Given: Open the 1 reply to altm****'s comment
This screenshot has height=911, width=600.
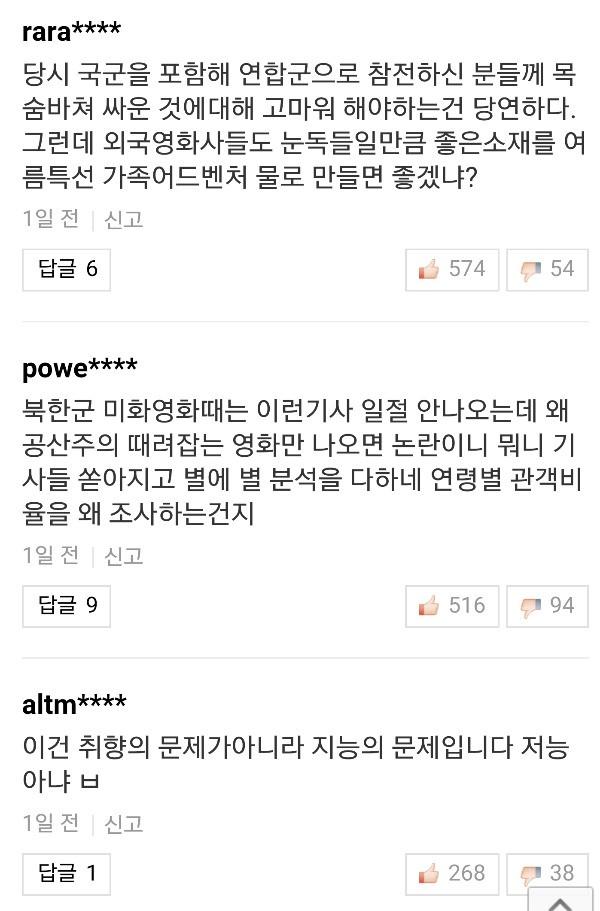Looking at the screenshot, I should pyautogui.click(x=66, y=873).
